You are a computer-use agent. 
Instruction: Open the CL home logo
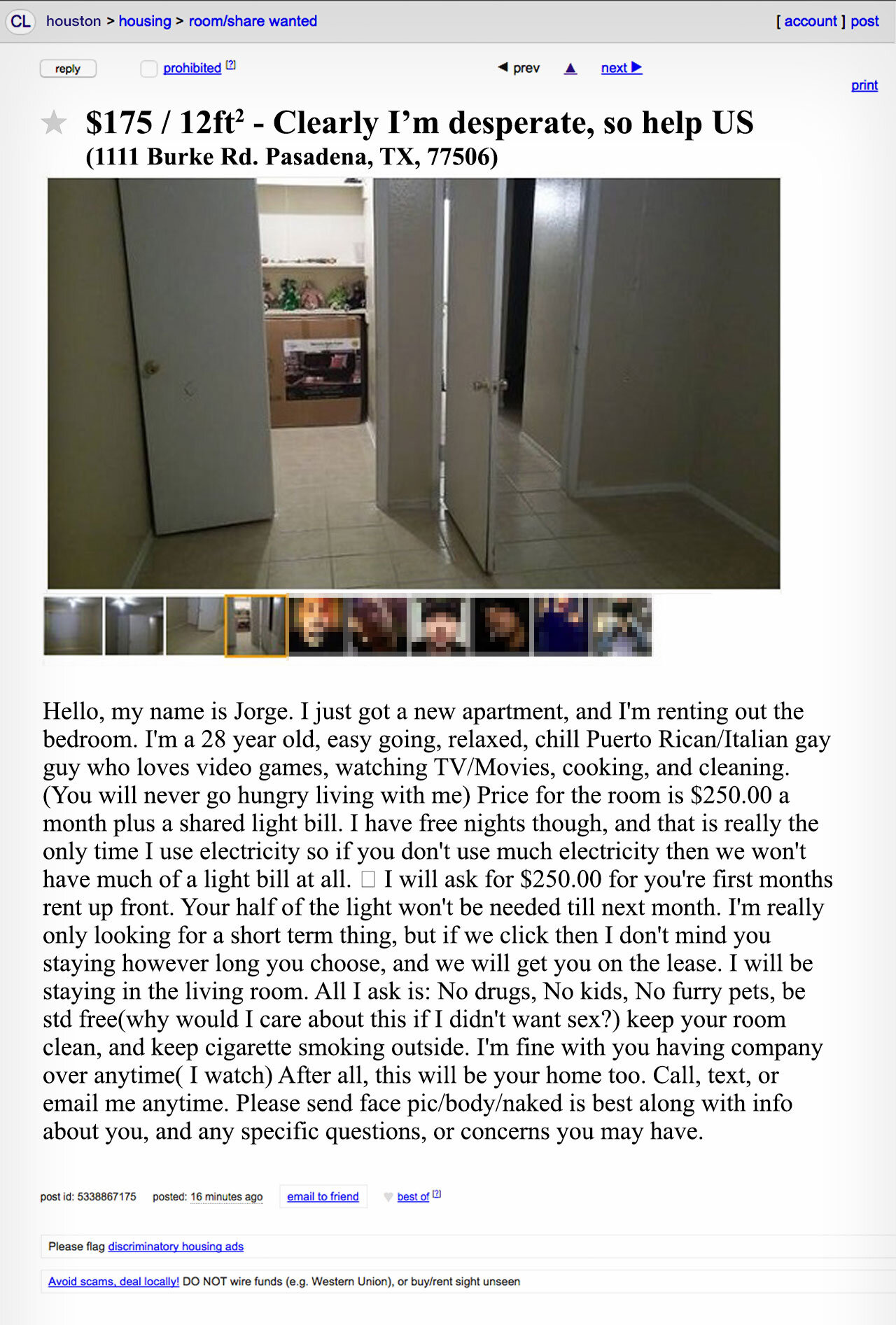coord(20,21)
